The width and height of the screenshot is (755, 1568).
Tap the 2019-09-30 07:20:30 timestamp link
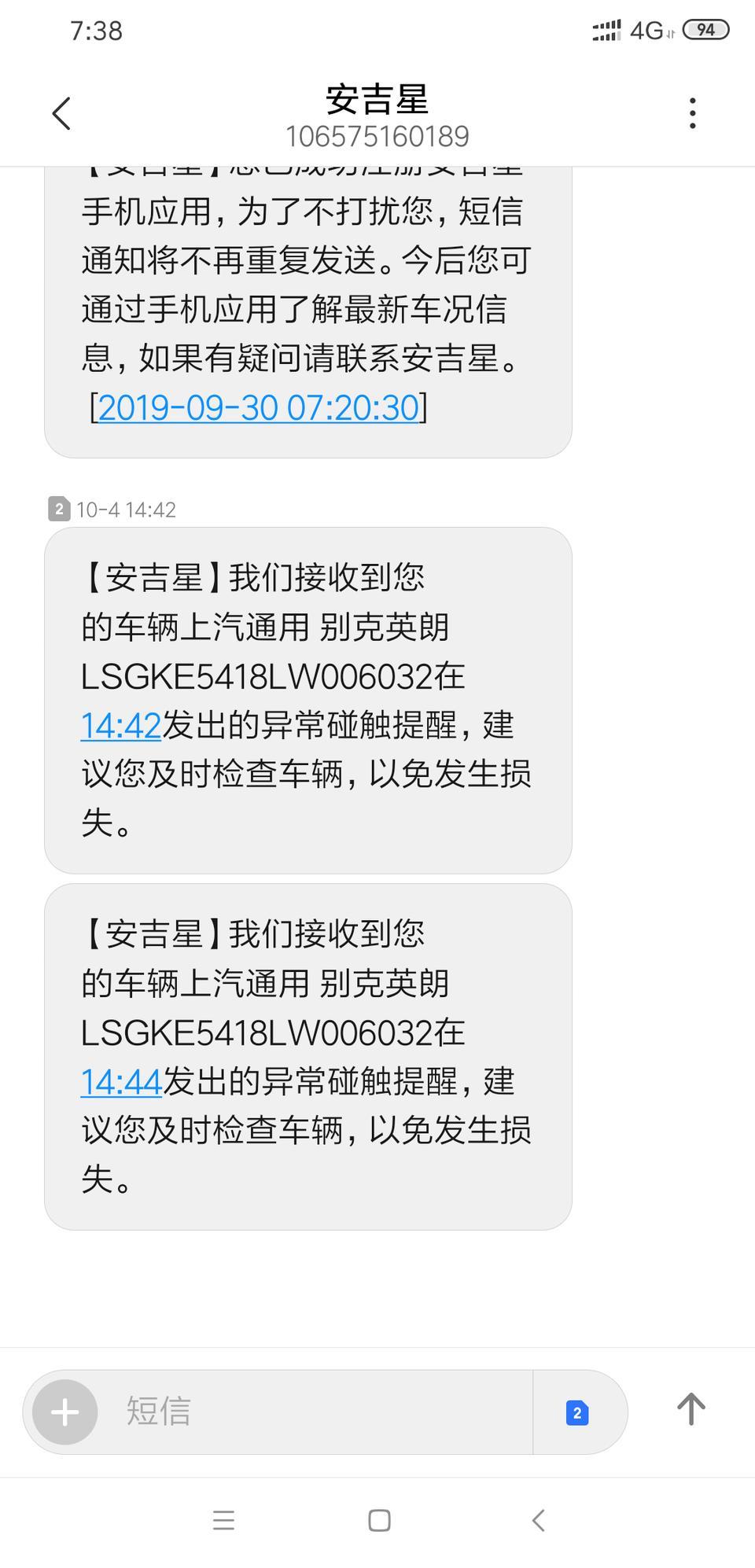(x=259, y=407)
